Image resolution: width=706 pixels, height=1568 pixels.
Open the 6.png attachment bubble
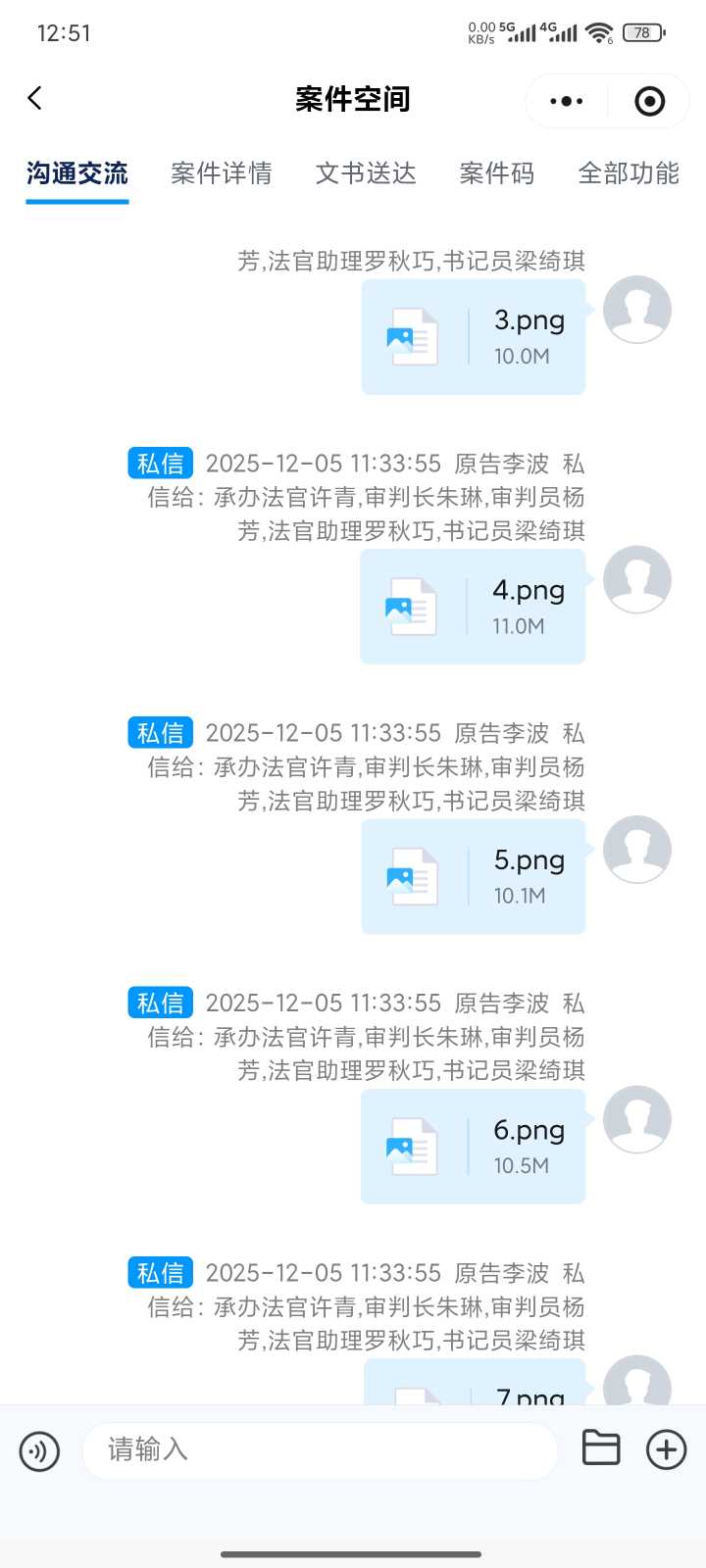pos(473,1147)
